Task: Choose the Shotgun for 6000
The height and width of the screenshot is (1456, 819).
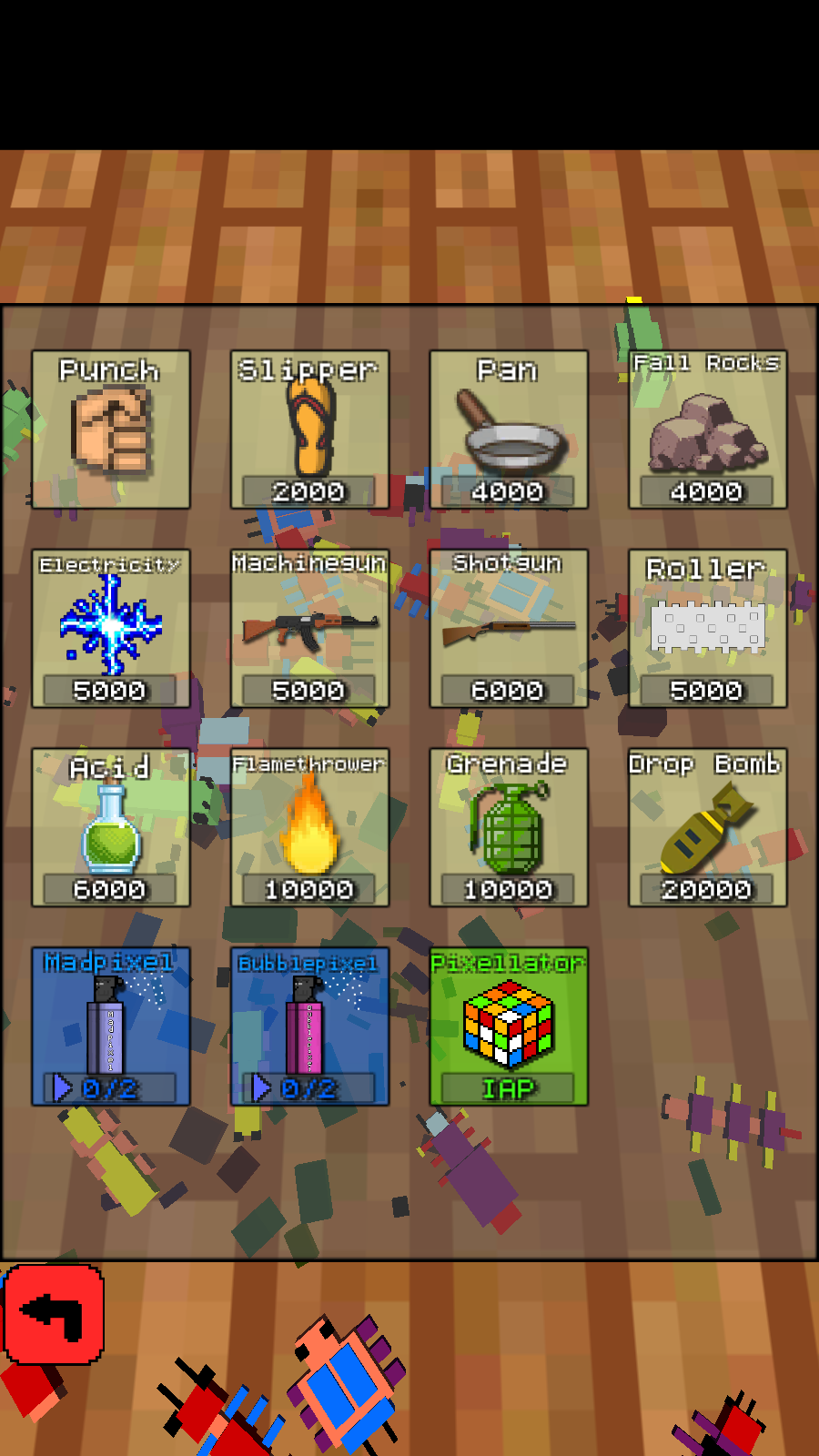Action: (508, 628)
